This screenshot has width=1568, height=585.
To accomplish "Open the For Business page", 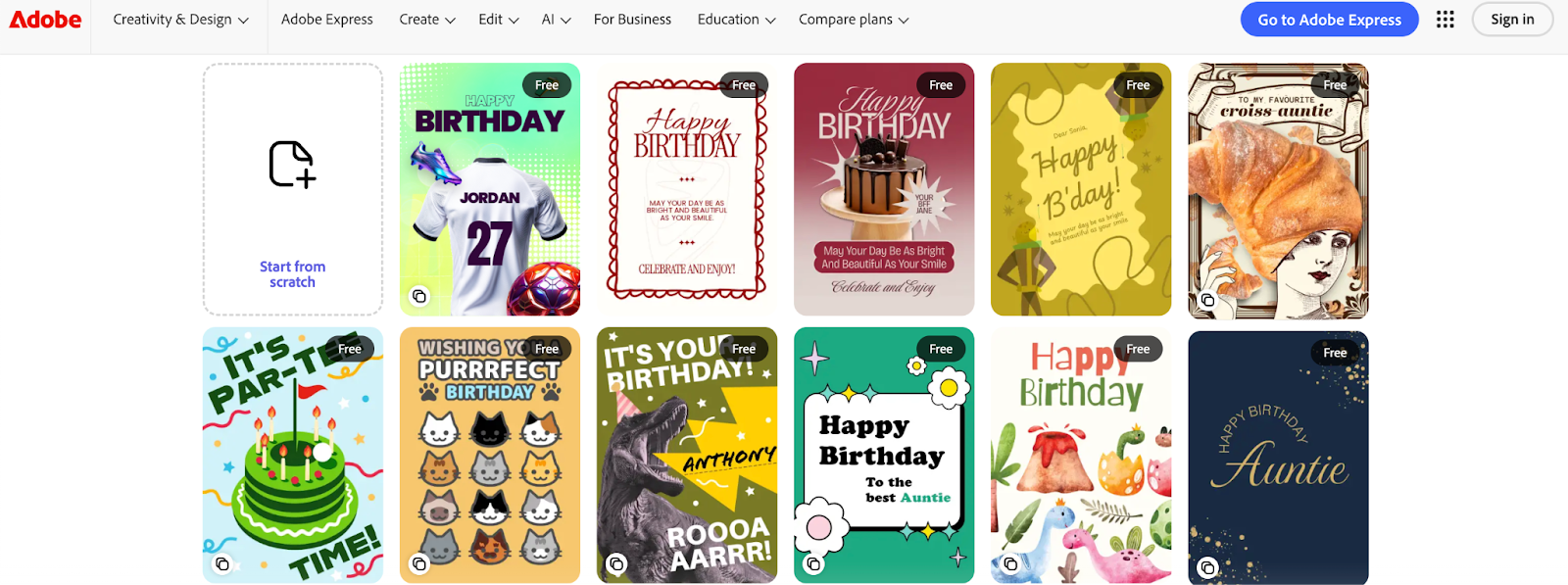I will tap(632, 20).
